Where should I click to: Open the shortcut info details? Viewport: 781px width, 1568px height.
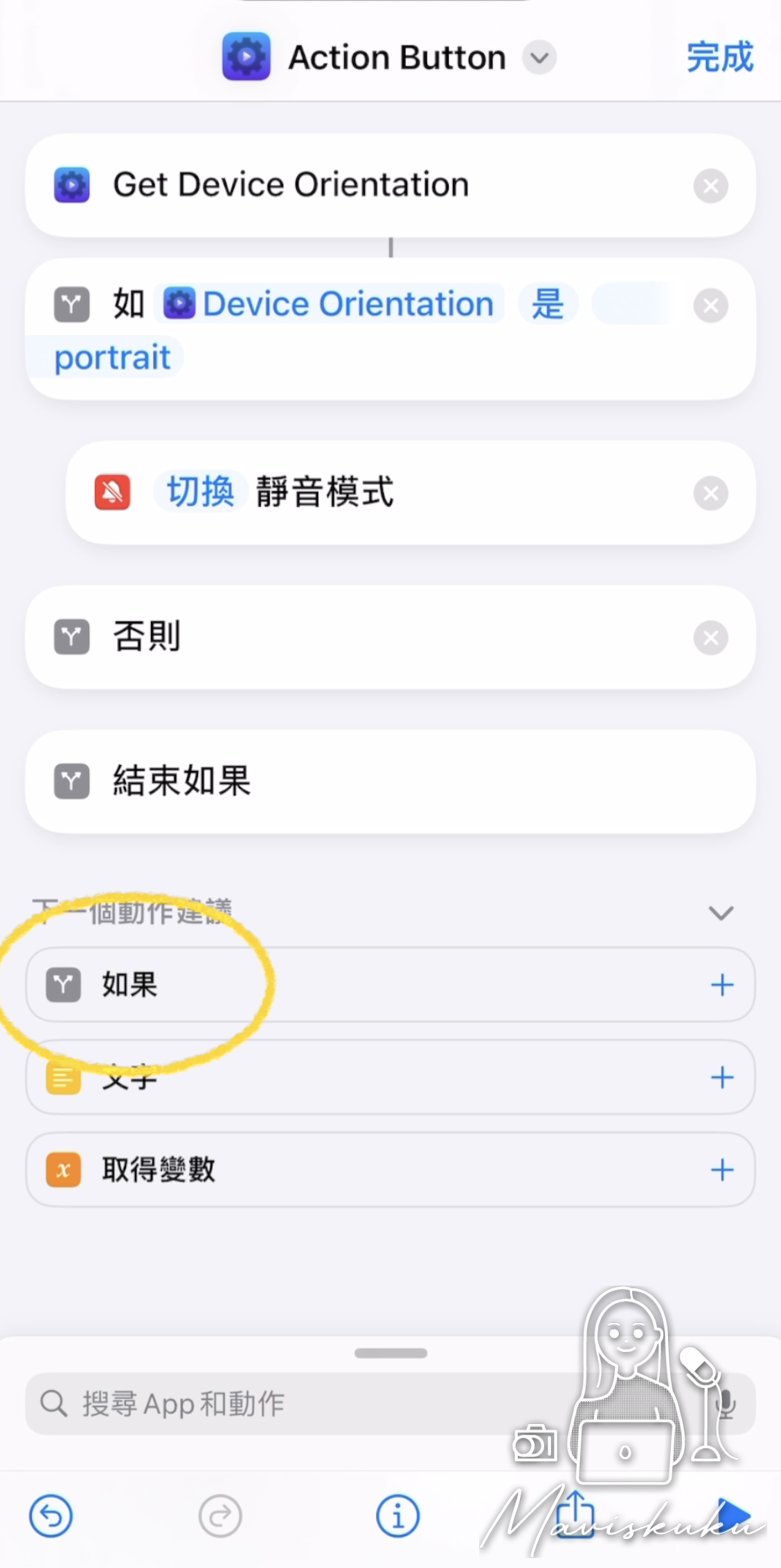pyautogui.click(x=397, y=1516)
